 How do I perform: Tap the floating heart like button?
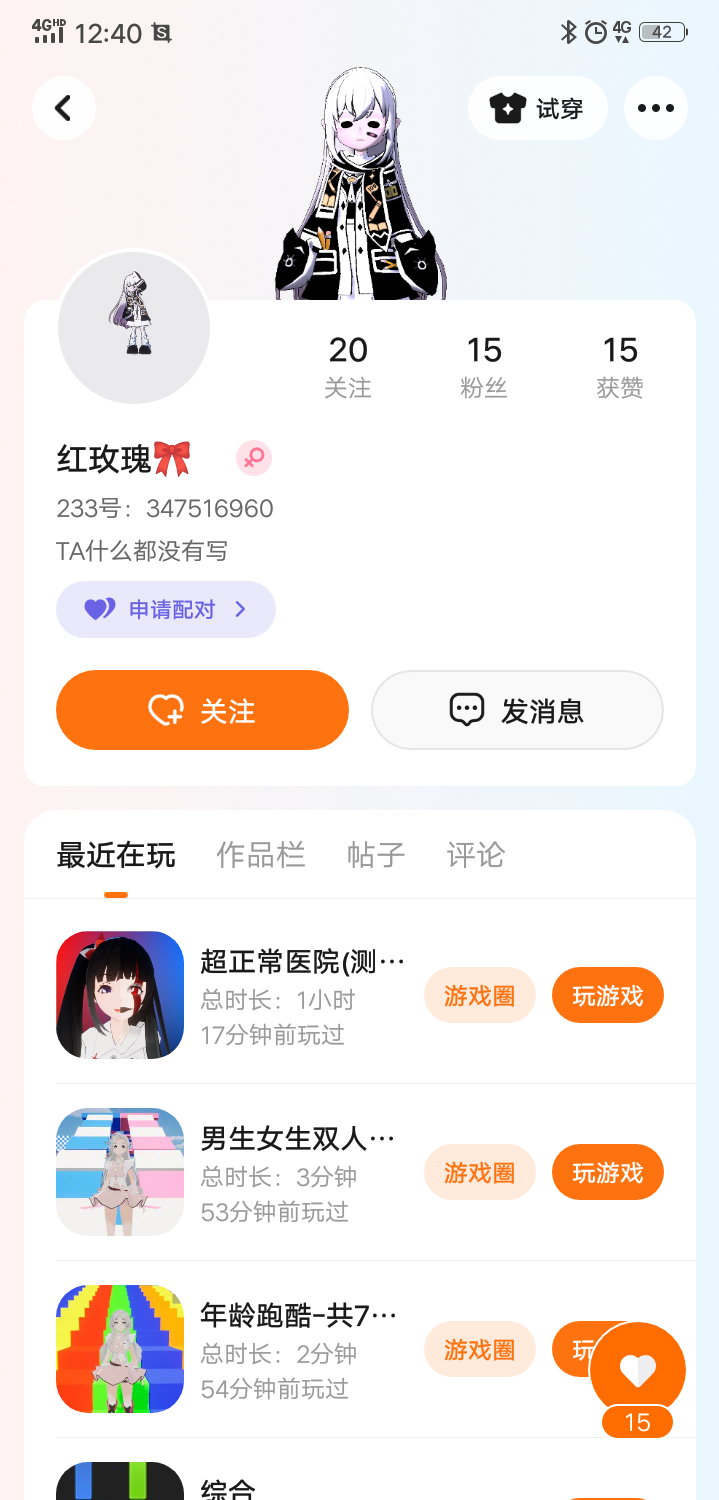click(637, 1370)
